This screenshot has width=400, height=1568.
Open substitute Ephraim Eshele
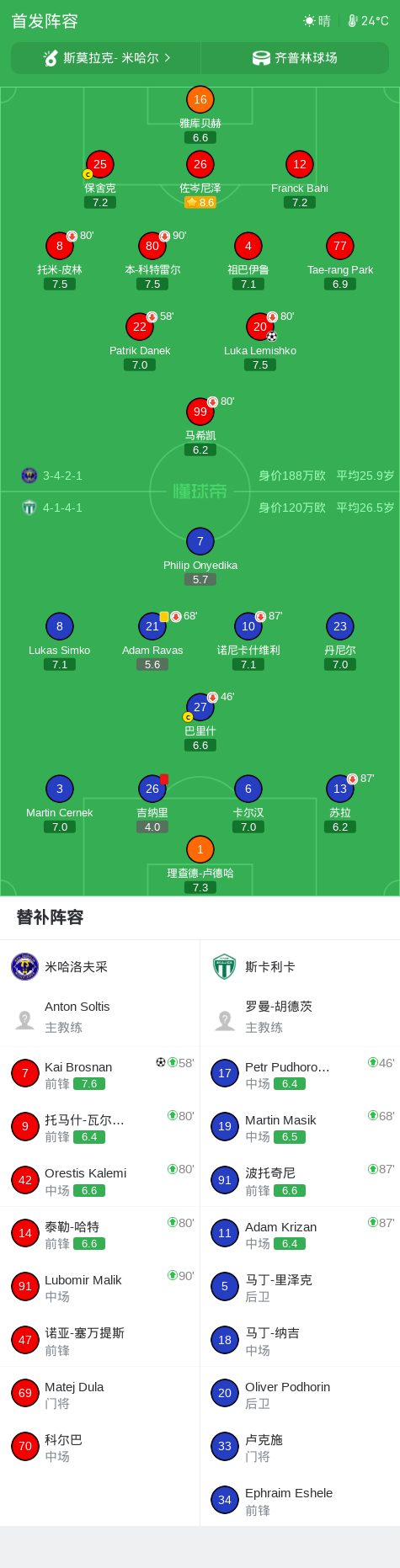click(x=300, y=1500)
